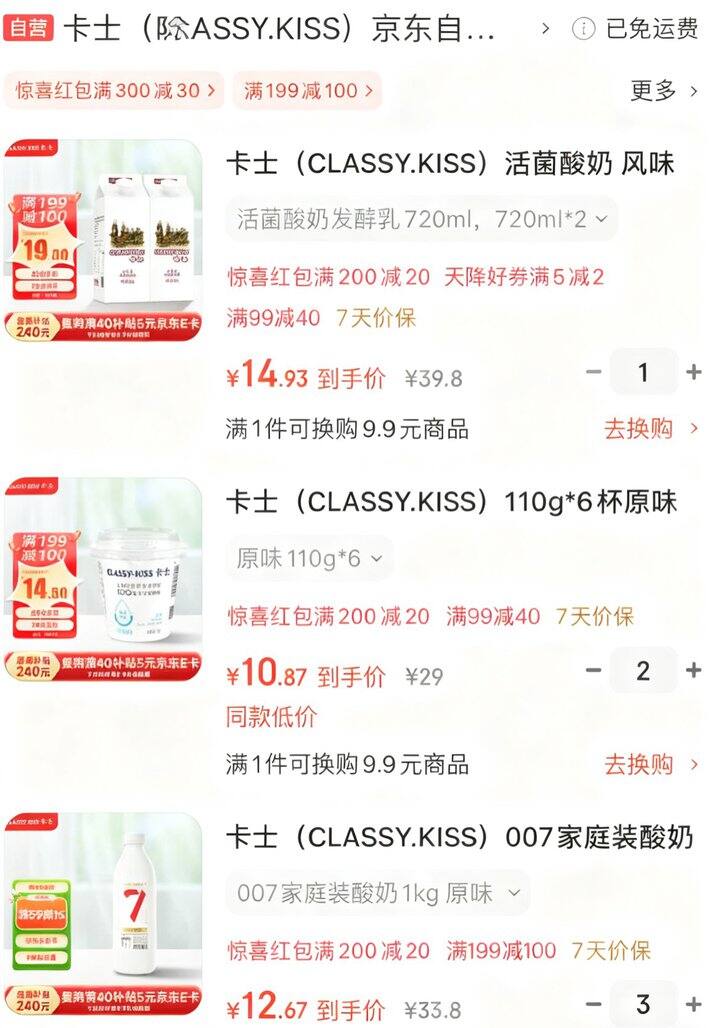Decrease quantity of 110g*6杯原味 yogurt
This screenshot has width=720, height=1028.
pos(594,671)
